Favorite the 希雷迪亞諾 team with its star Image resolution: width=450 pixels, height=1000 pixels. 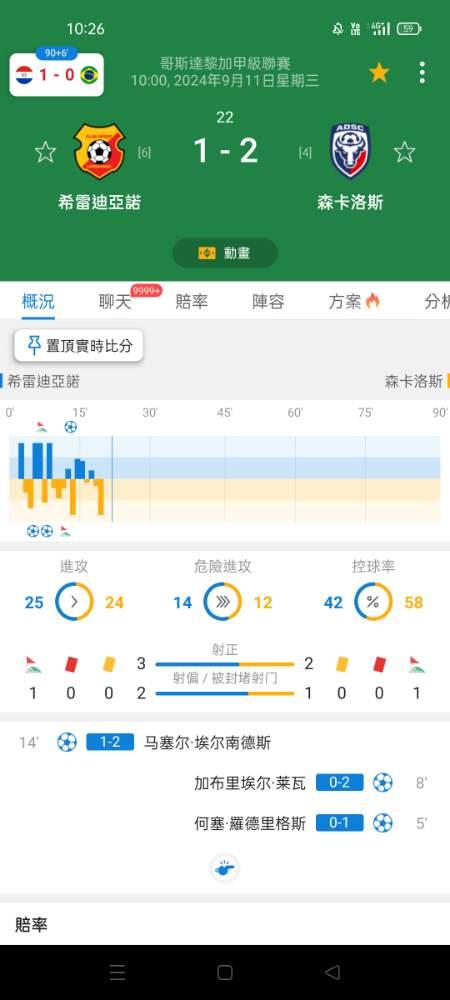[x=45, y=152]
